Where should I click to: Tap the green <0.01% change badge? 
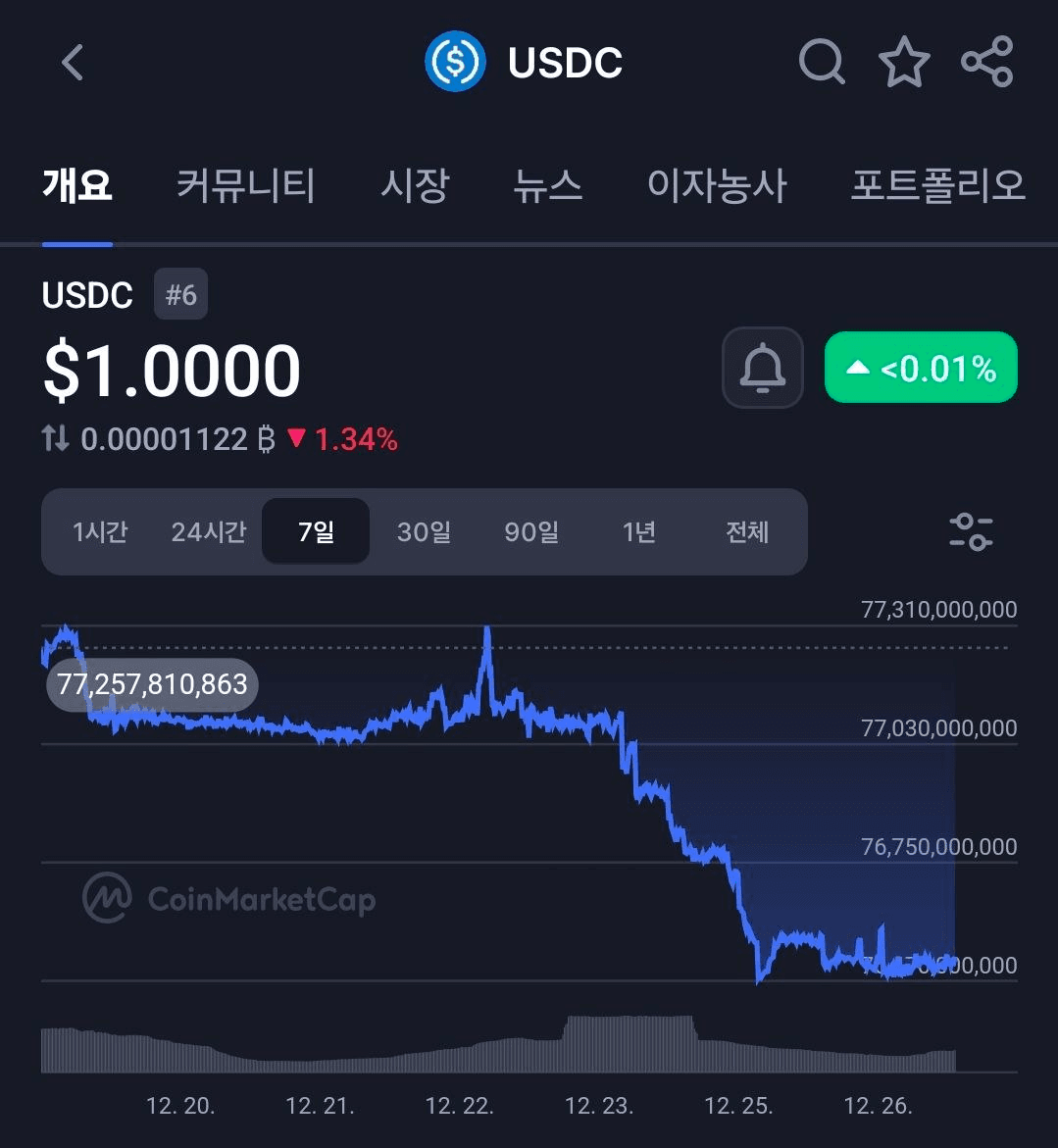pyautogui.click(x=921, y=368)
